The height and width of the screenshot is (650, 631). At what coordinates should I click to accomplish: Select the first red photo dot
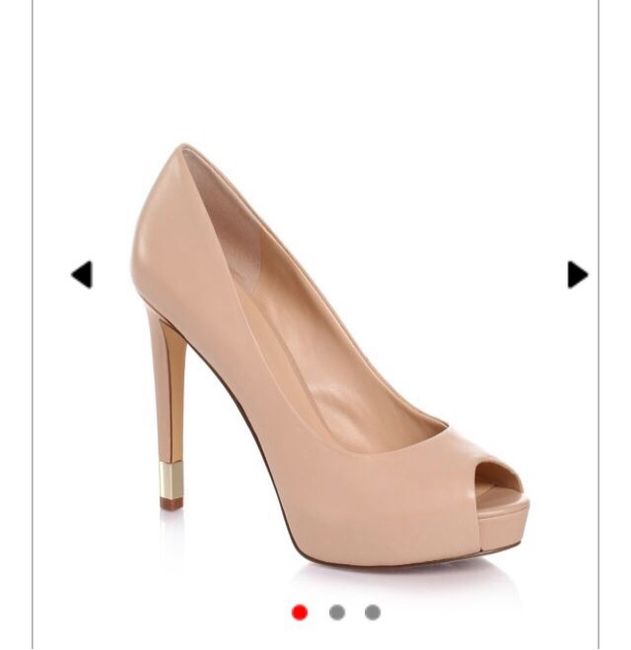tap(299, 612)
